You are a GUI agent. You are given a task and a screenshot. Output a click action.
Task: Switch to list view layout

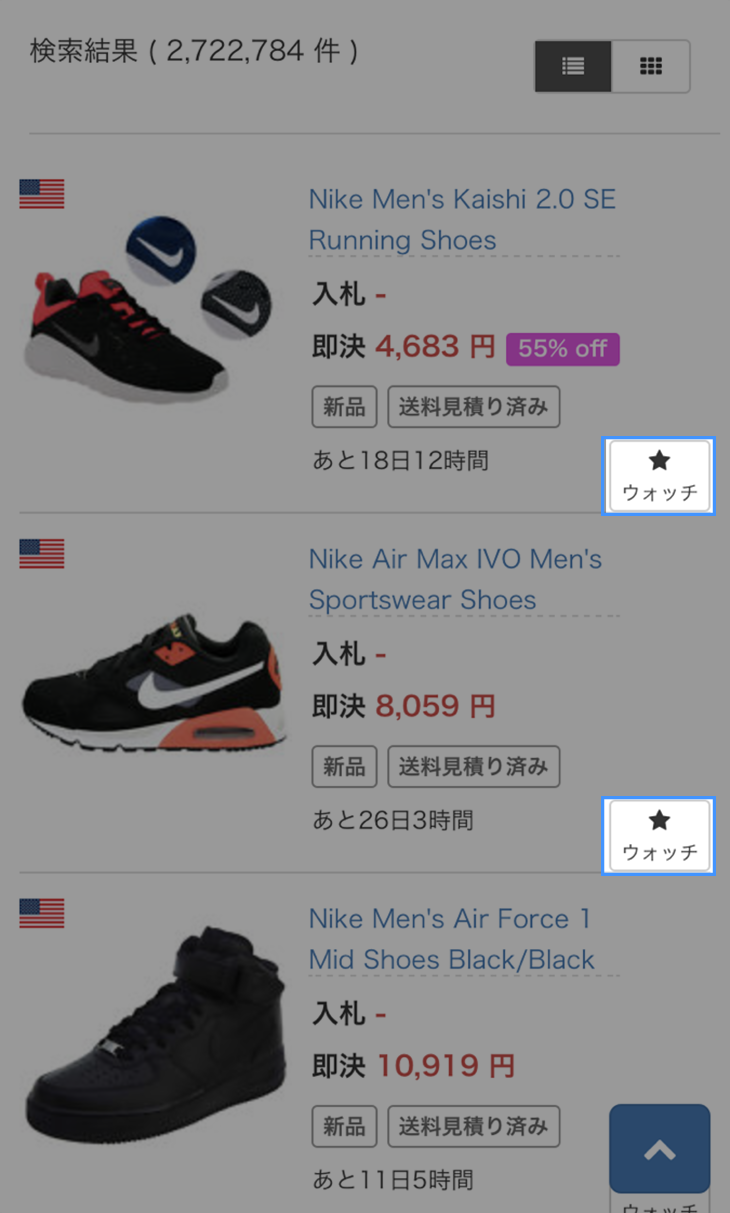tap(573, 66)
